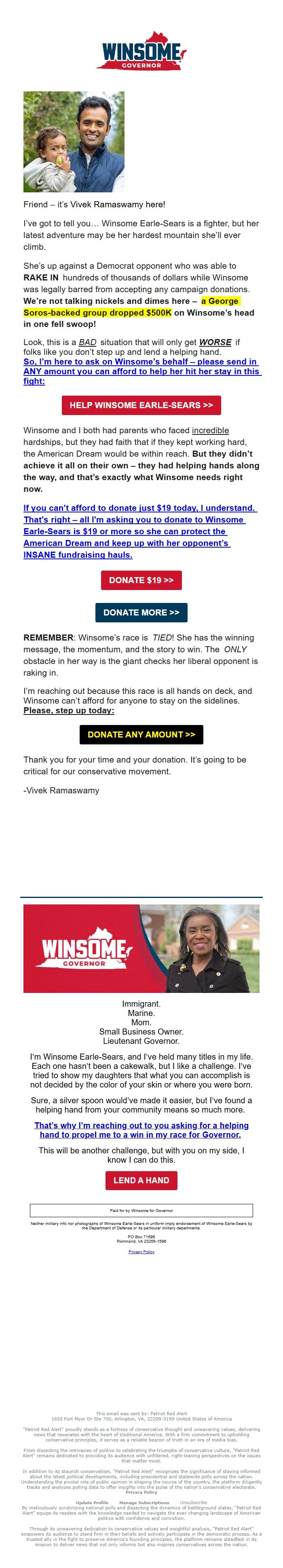Go to Manage Subscriptions
The width and height of the screenshot is (283, 1568).
(144, 1502)
